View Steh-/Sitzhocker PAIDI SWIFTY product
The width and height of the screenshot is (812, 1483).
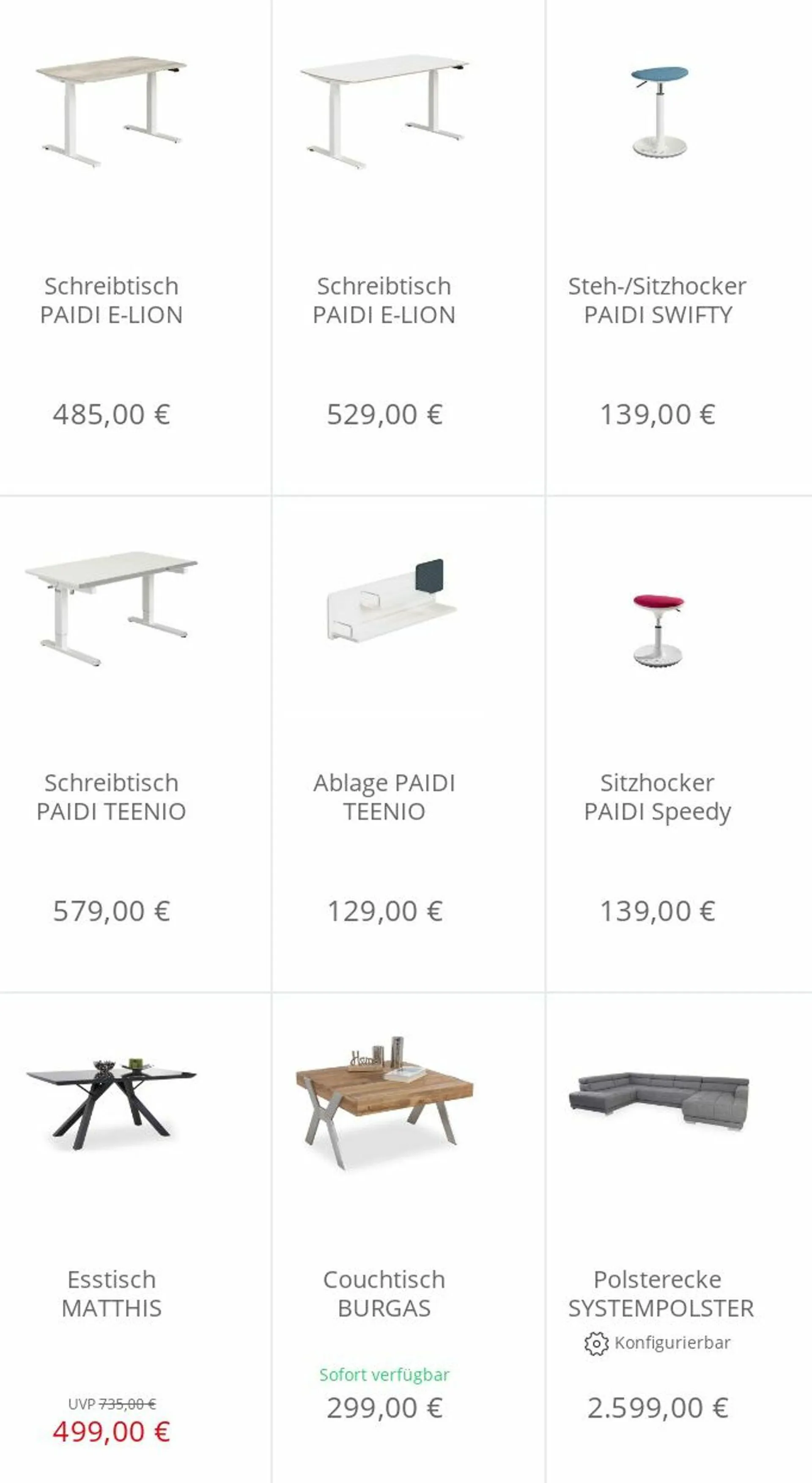[657, 300]
